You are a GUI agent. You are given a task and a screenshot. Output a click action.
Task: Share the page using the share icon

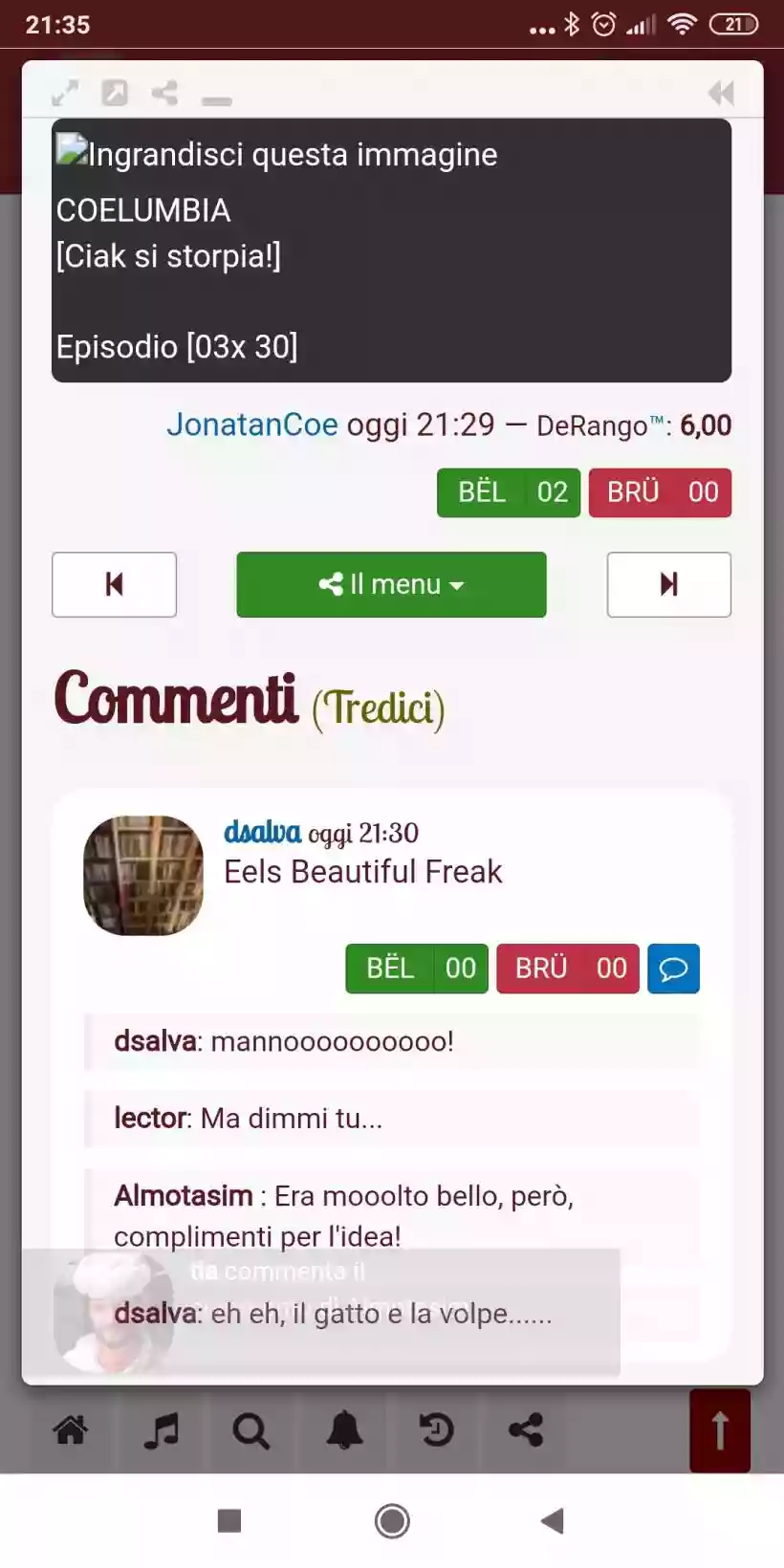[525, 1430]
